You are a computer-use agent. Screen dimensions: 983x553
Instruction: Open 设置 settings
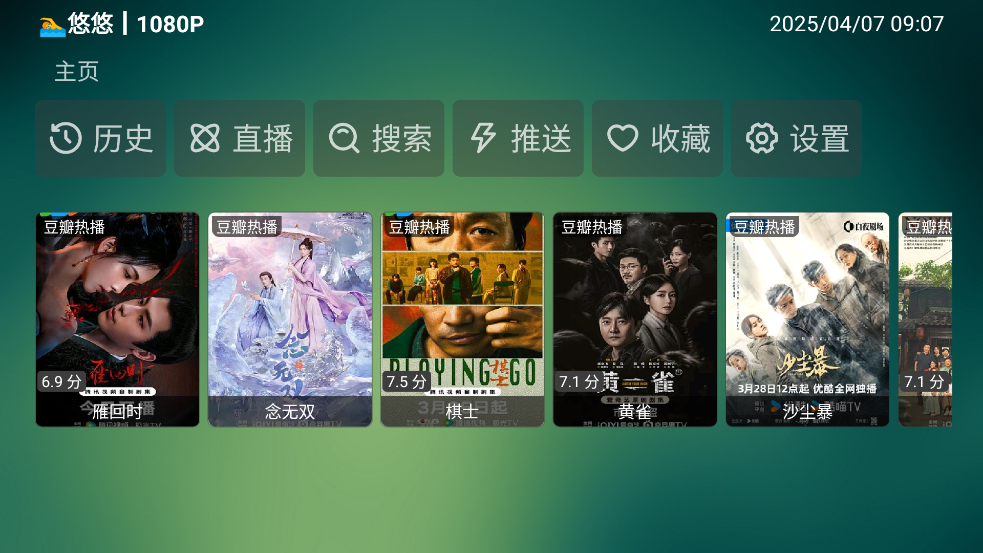click(x=796, y=139)
